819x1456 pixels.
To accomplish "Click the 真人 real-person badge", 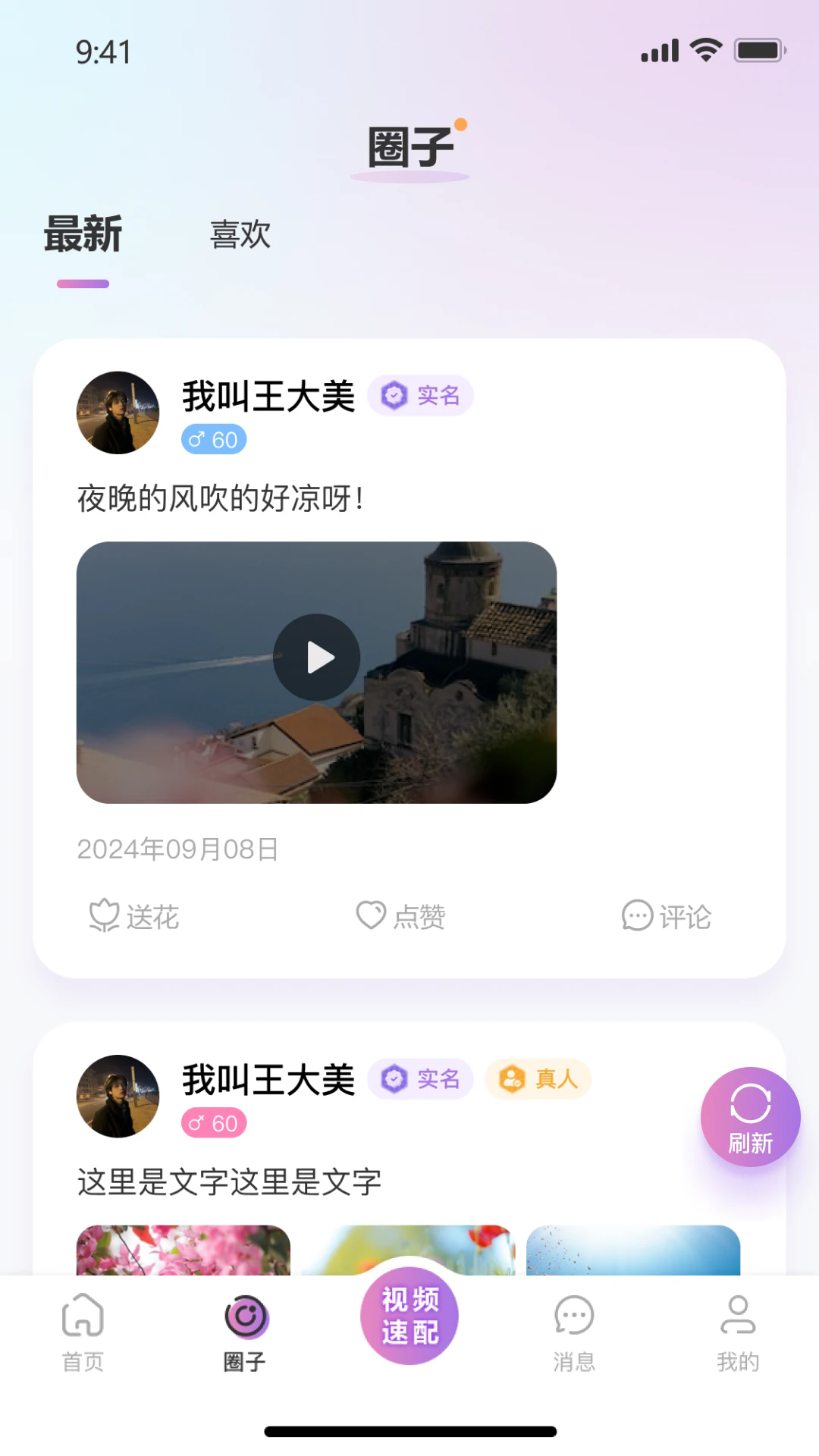I will point(538,1078).
